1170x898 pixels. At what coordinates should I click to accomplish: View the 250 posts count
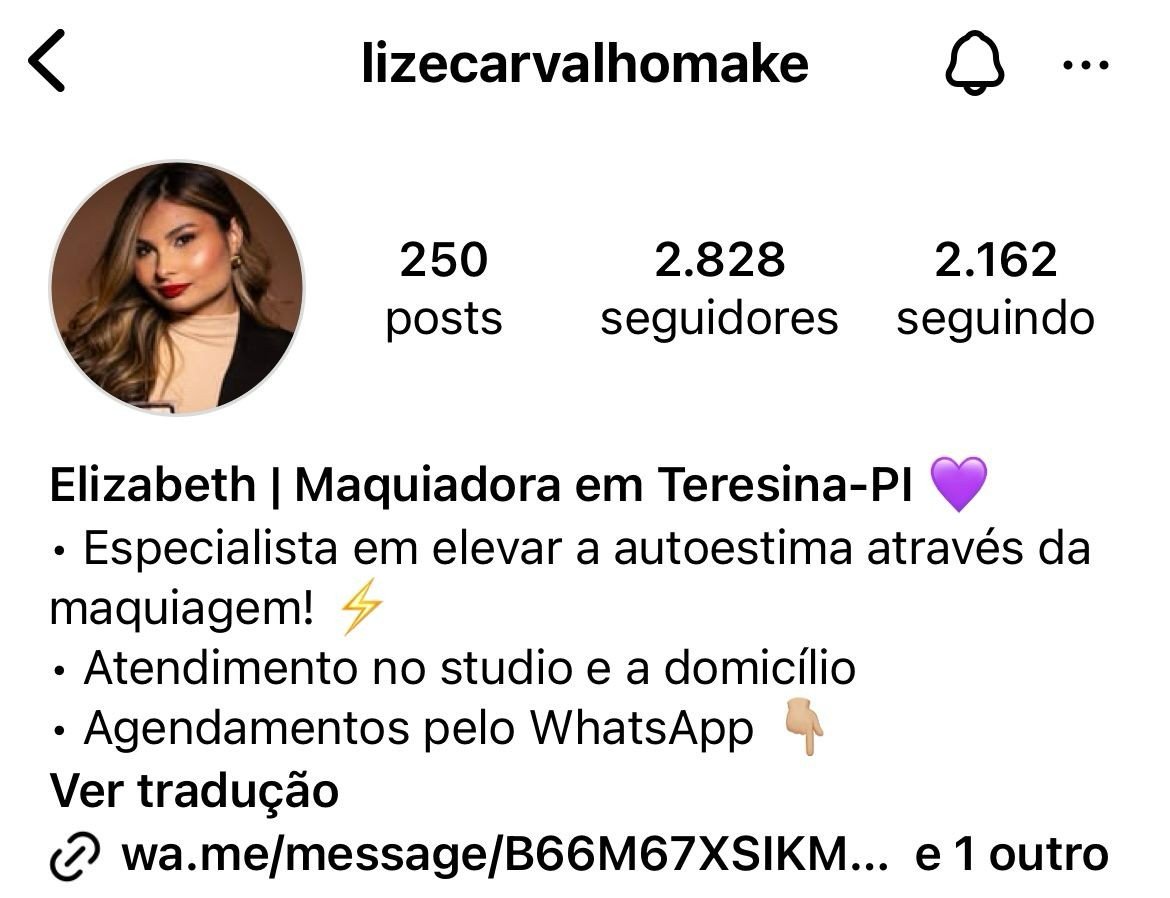point(444,288)
